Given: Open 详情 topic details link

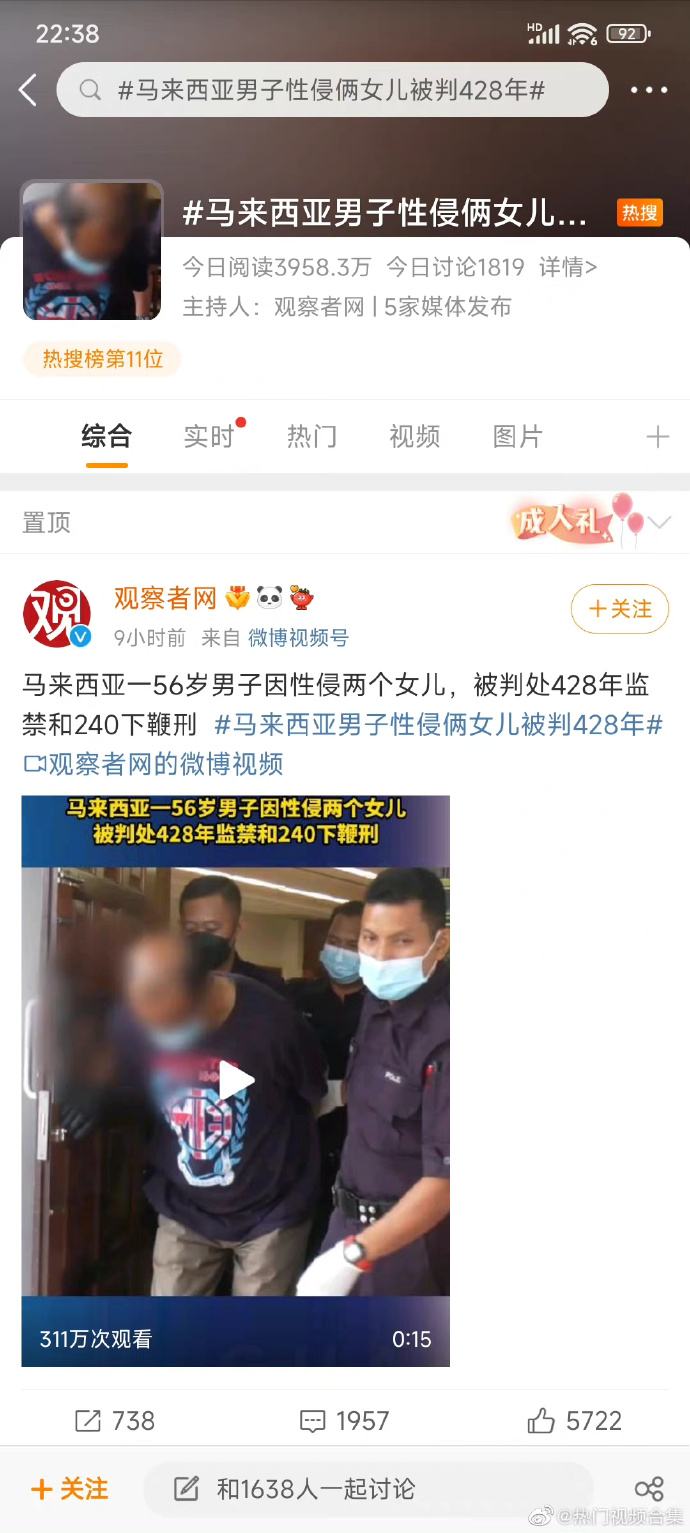Looking at the screenshot, I should click(568, 267).
